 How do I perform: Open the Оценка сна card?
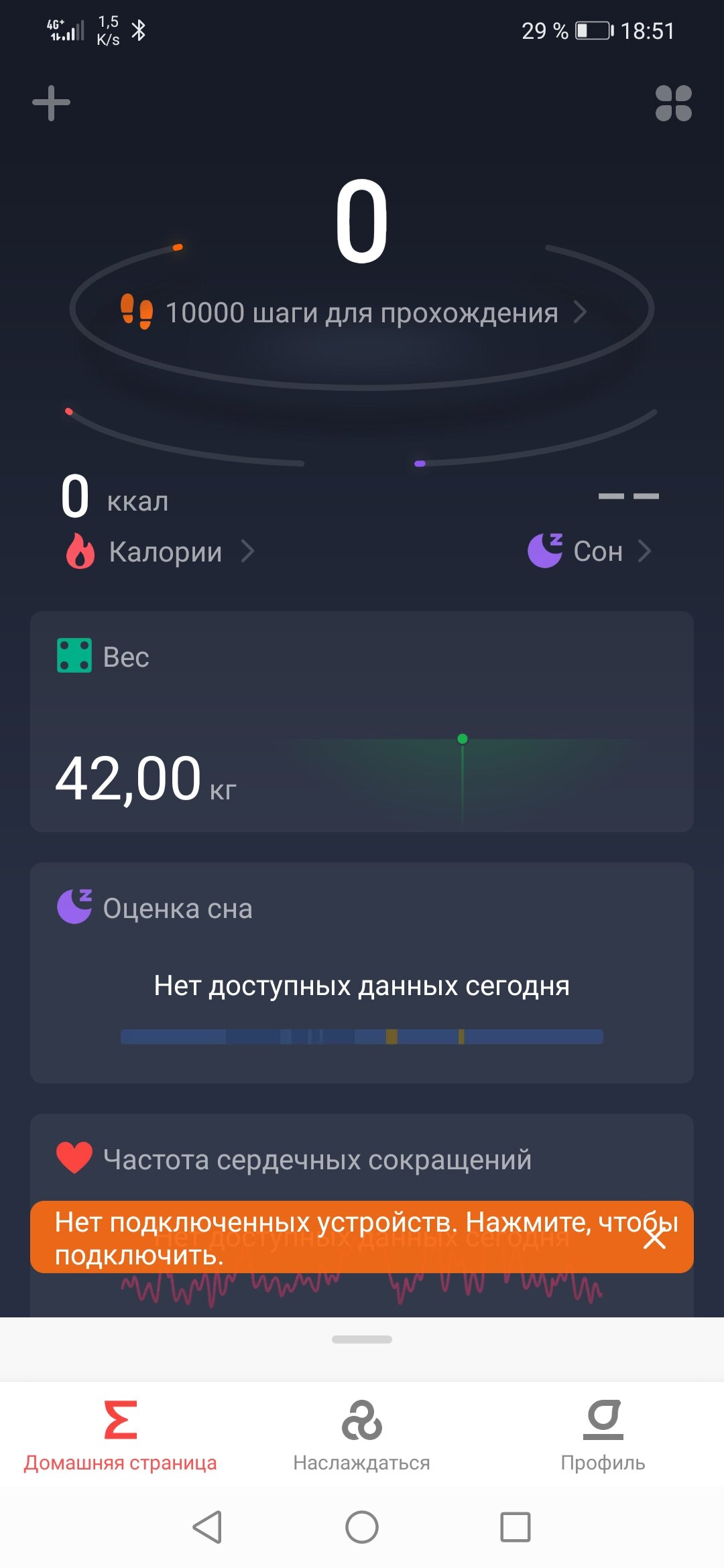coord(362,973)
